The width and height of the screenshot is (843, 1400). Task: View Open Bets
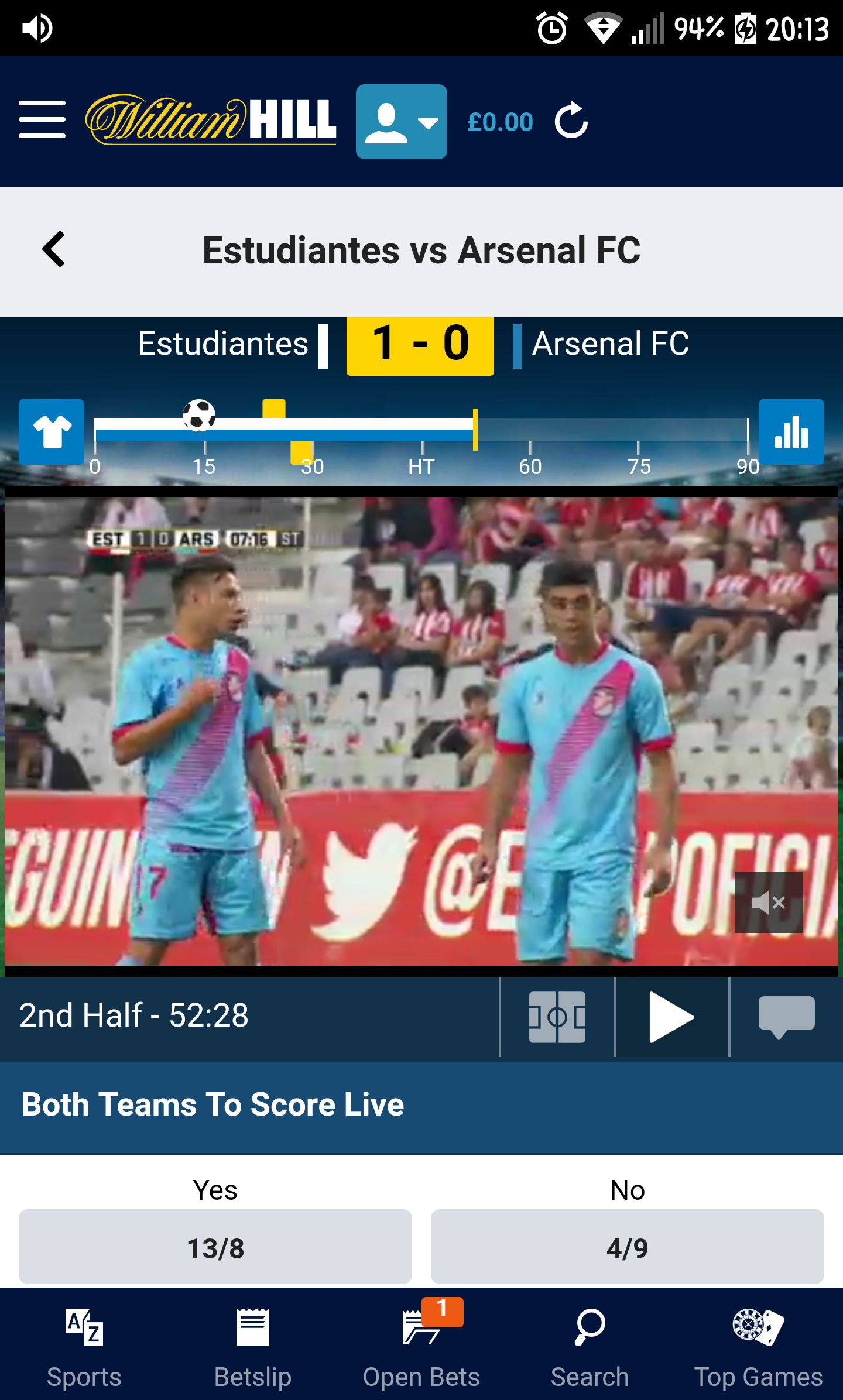[x=421, y=1346]
